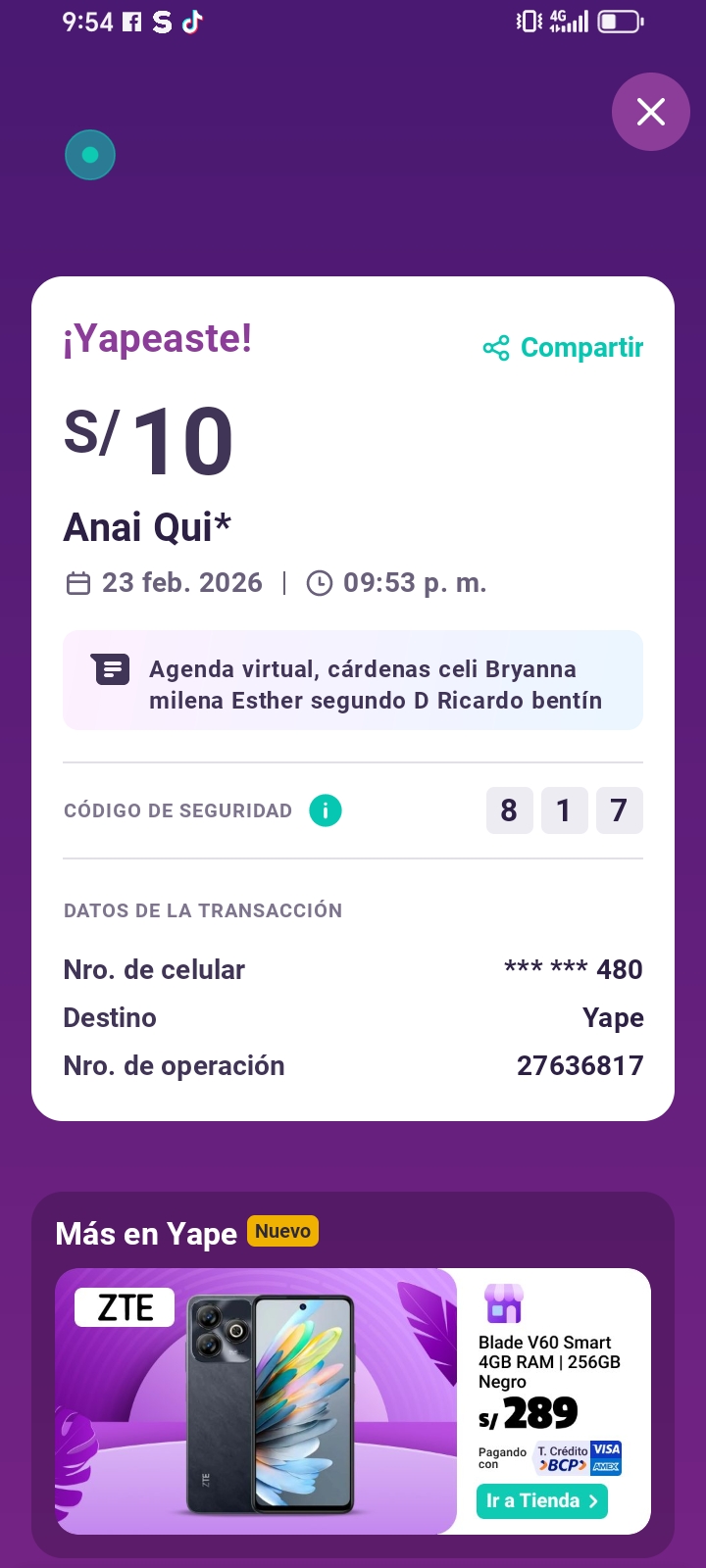Share this payment via Compartir

coord(564,348)
